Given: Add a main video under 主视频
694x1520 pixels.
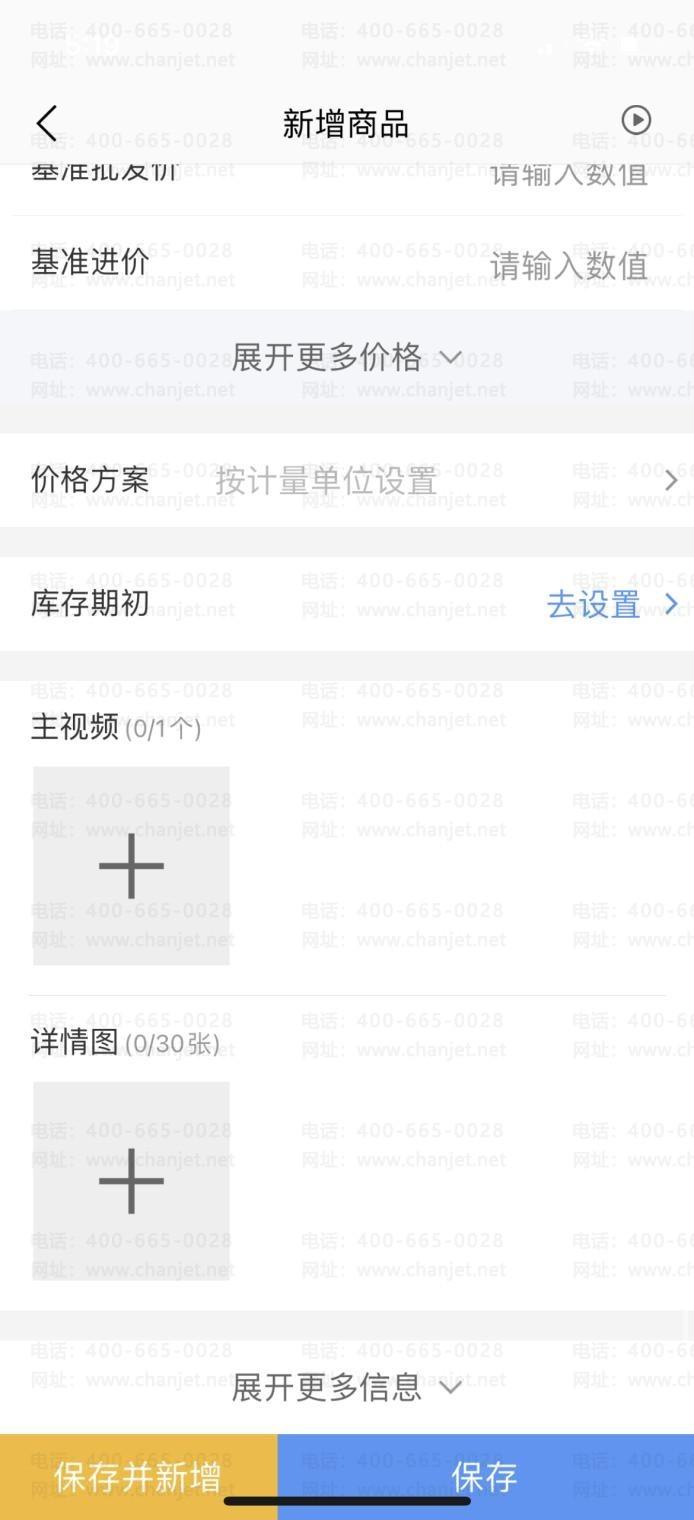Looking at the screenshot, I should tap(131, 866).
